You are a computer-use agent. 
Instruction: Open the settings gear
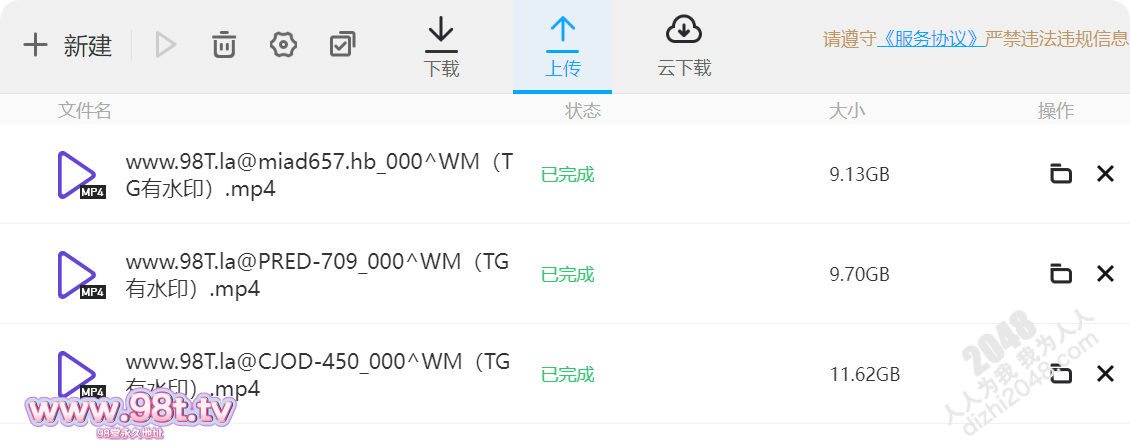[284, 45]
